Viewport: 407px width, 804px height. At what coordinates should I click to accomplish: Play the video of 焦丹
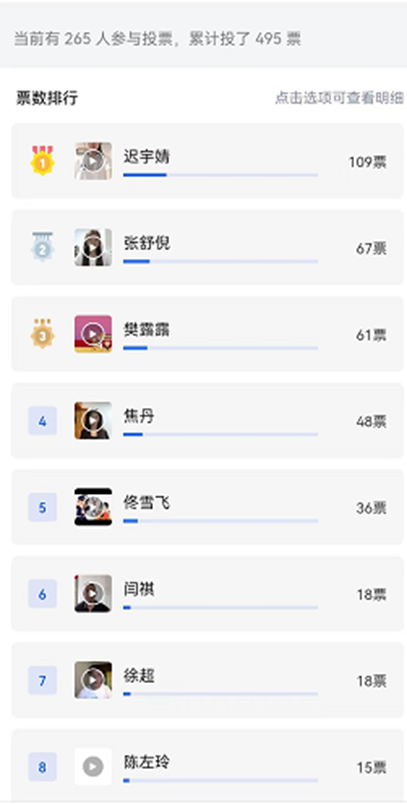coord(93,420)
